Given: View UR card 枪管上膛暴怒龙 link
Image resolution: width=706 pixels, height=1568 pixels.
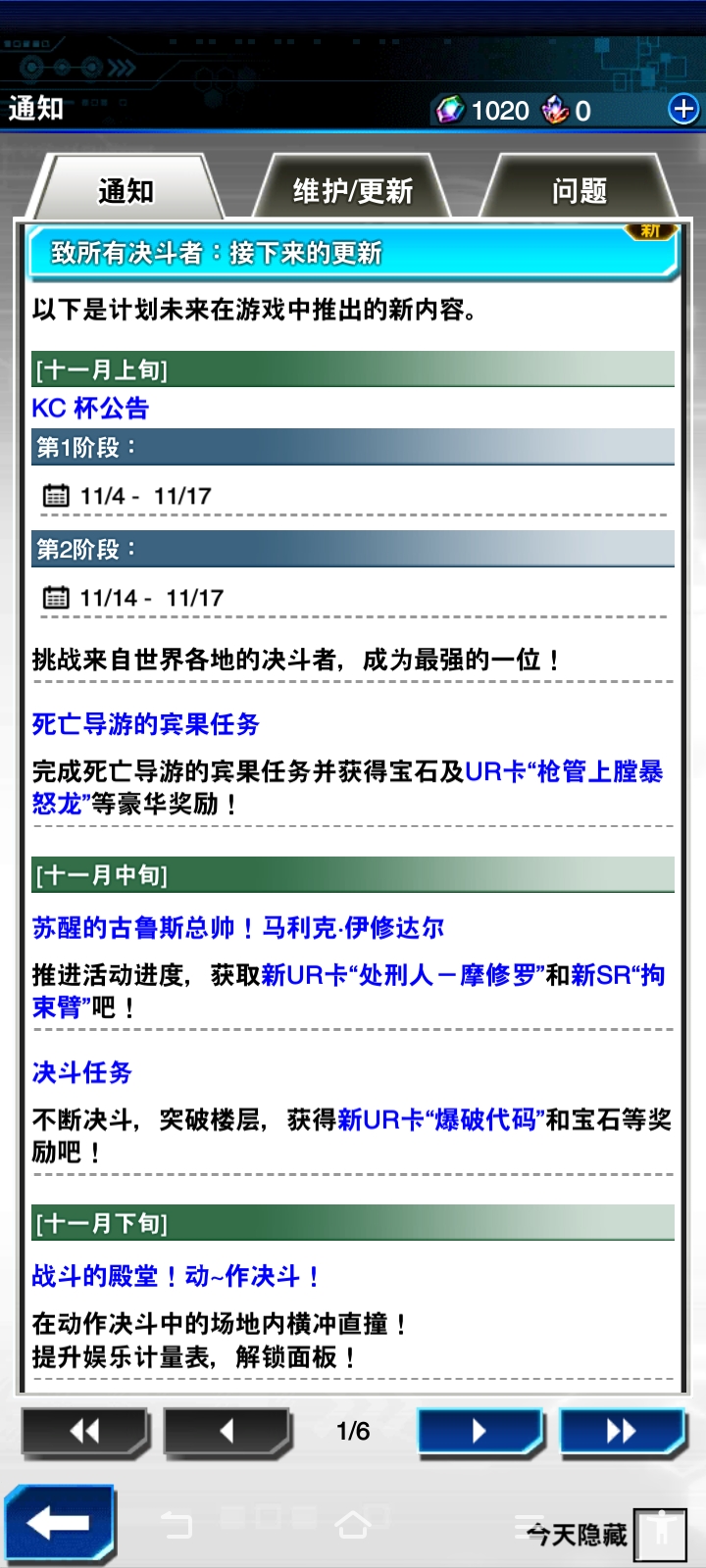Looking at the screenshot, I should tap(564, 772).
